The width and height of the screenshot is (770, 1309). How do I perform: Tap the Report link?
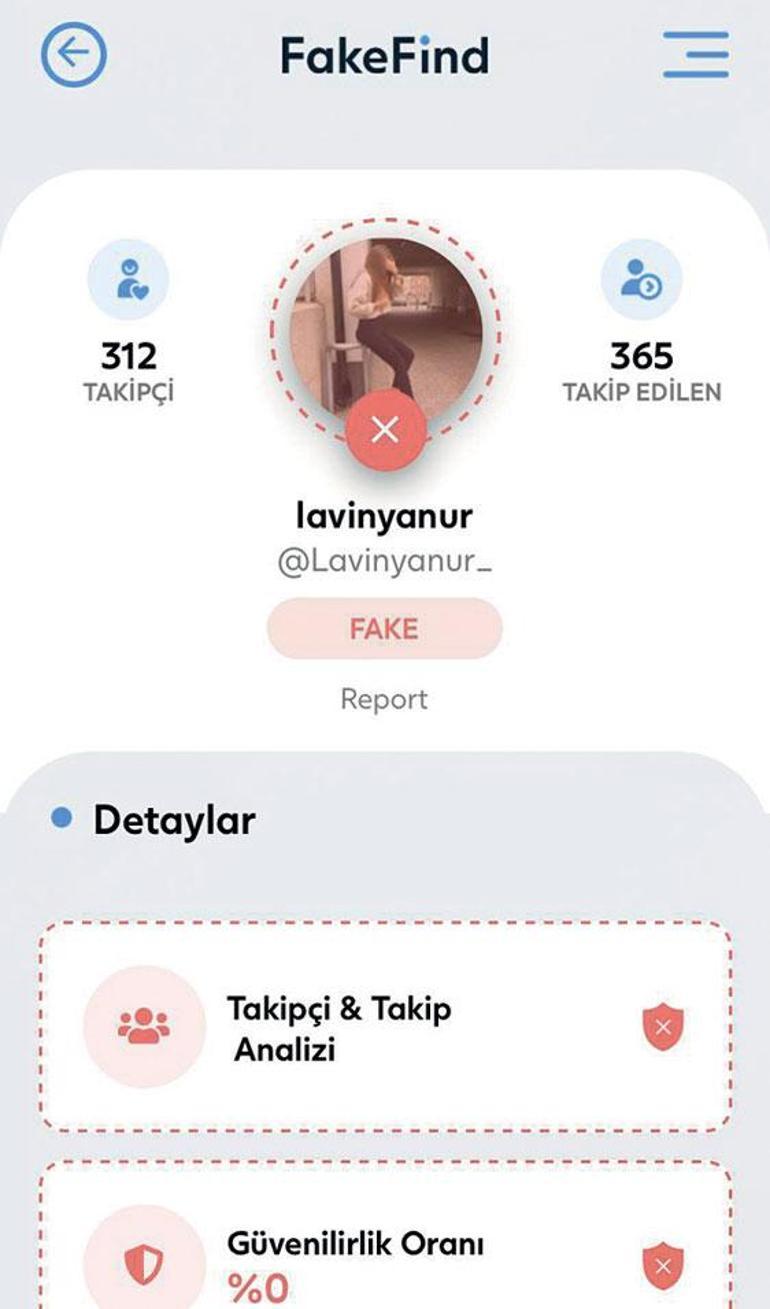[x=384, y=698]
